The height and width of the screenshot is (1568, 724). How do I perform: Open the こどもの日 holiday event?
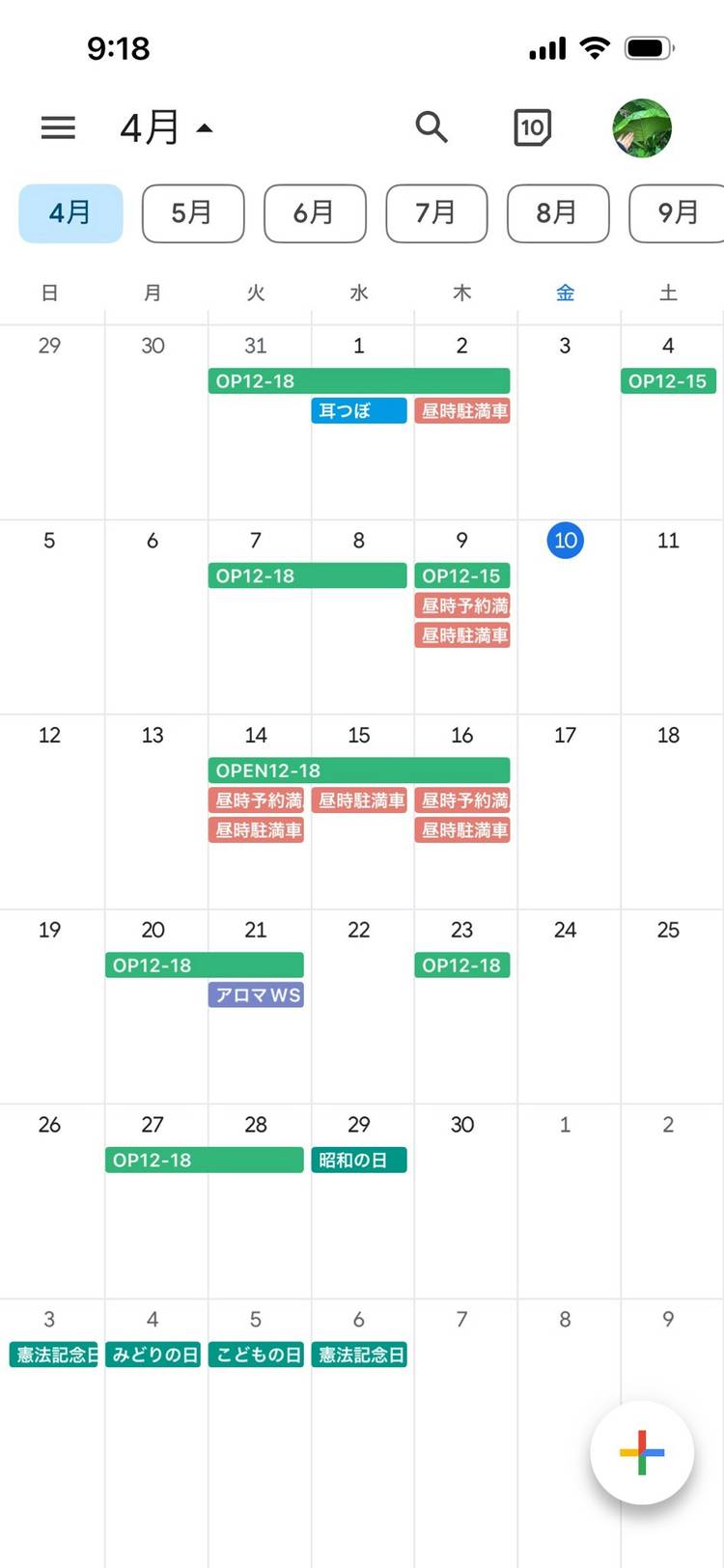pyautogui.click(x=256, y=1355)
